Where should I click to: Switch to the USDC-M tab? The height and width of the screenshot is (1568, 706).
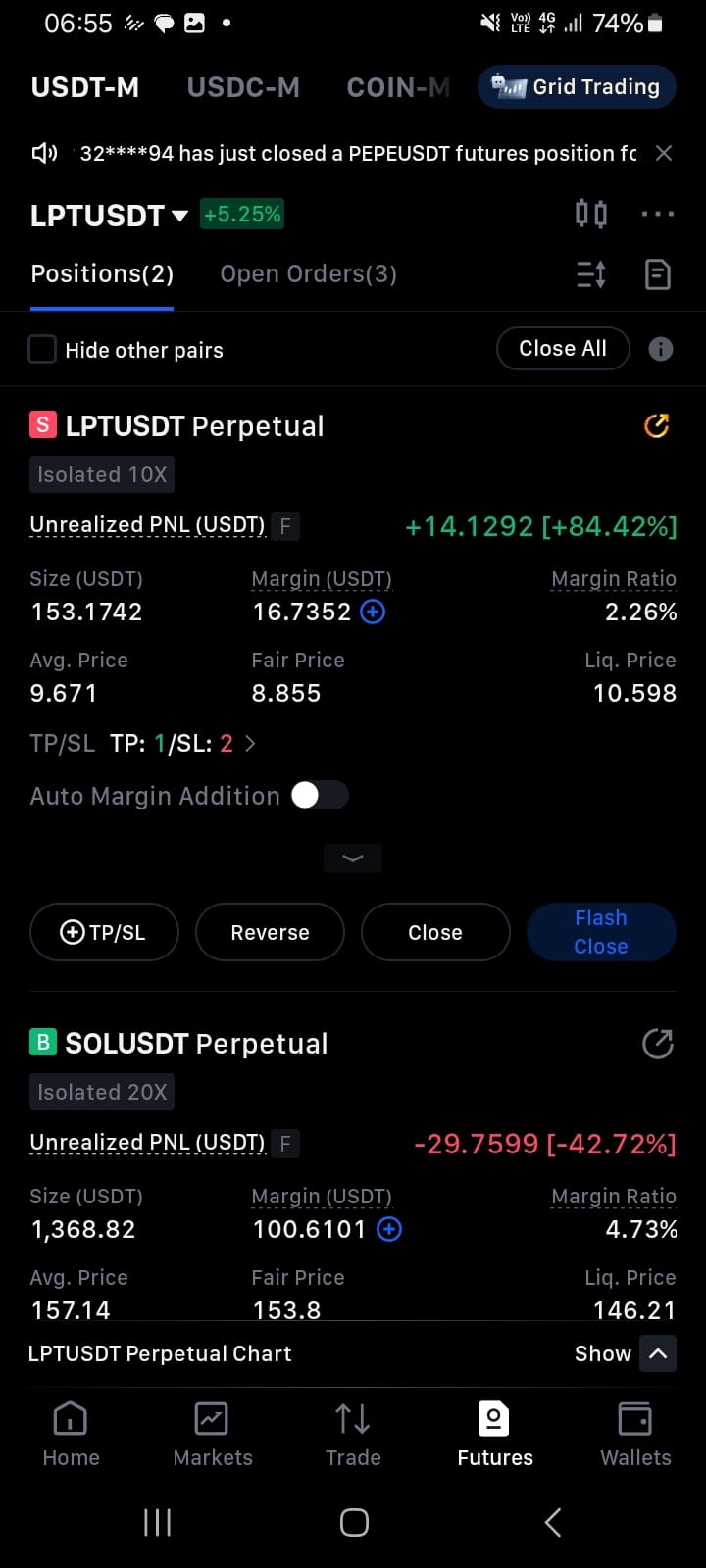pos(243,87)
